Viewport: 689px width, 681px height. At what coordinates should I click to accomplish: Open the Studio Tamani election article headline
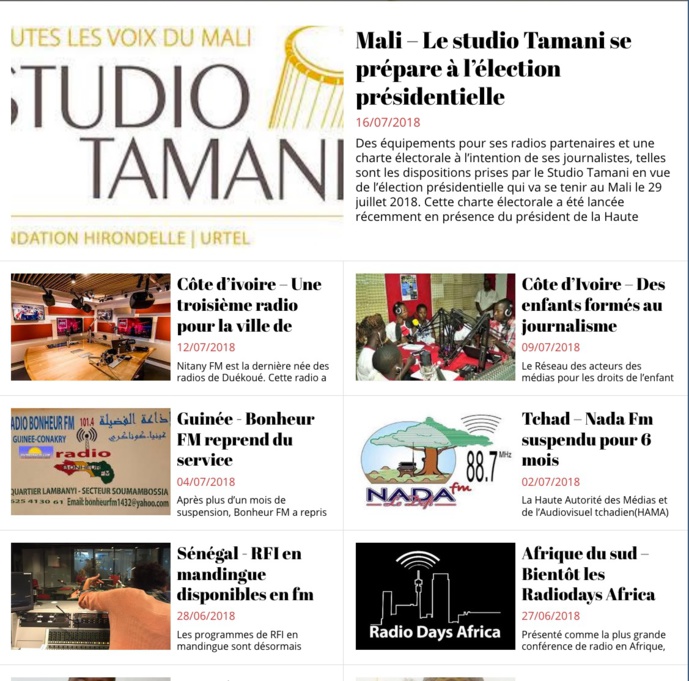click(x=493, y=69)
